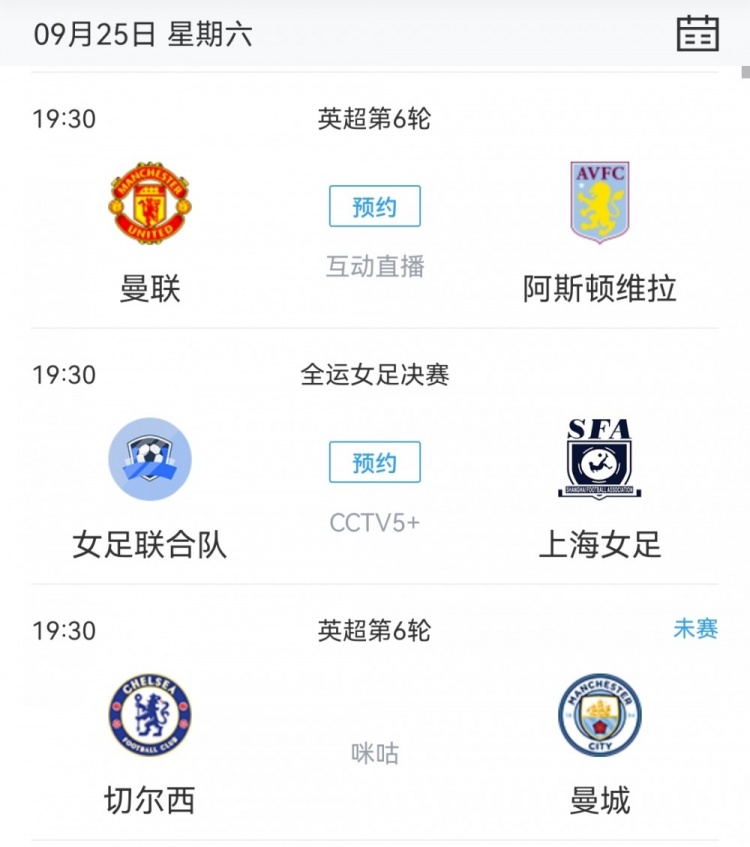
Task: Click the Manchester United club crest
Action: (148, 201)
